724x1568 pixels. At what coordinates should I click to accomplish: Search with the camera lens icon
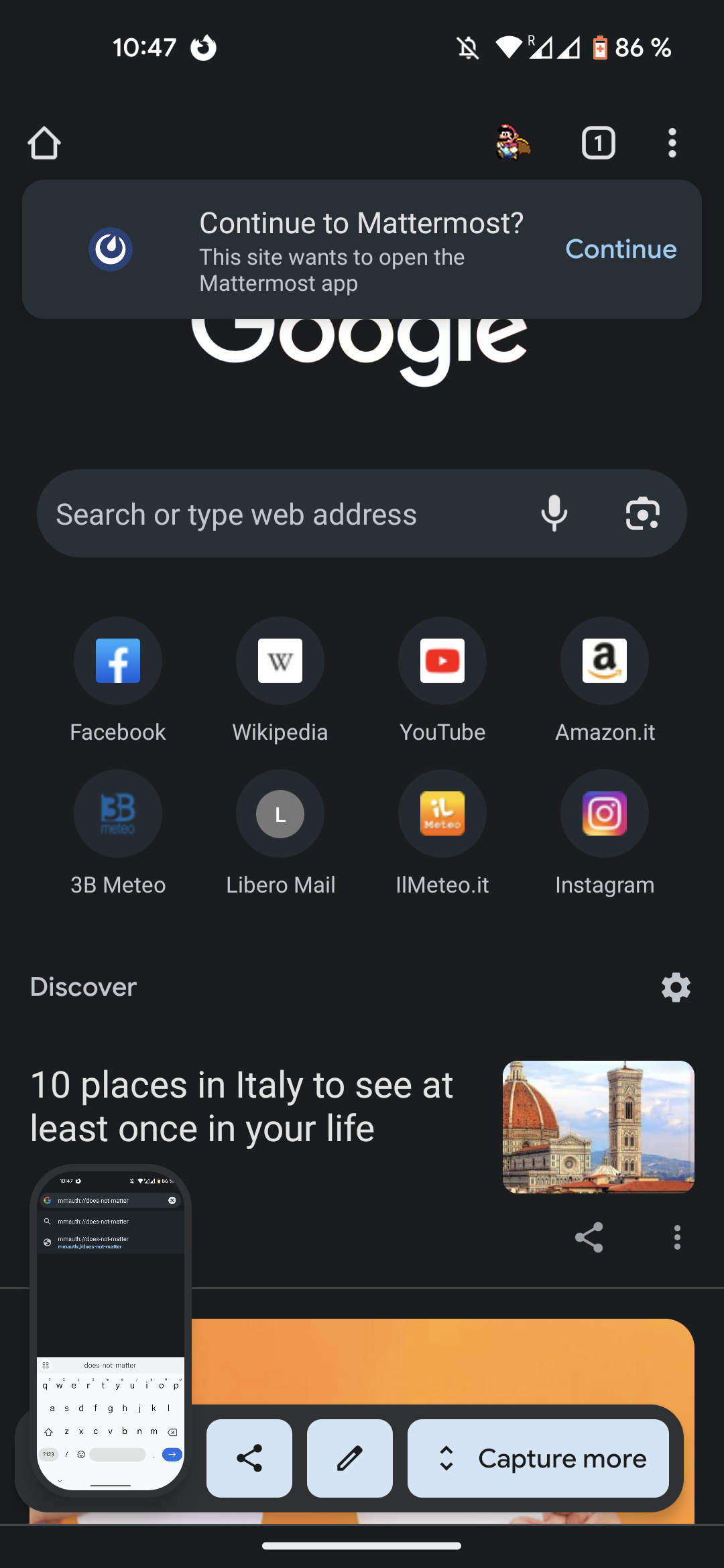[642, 514]
